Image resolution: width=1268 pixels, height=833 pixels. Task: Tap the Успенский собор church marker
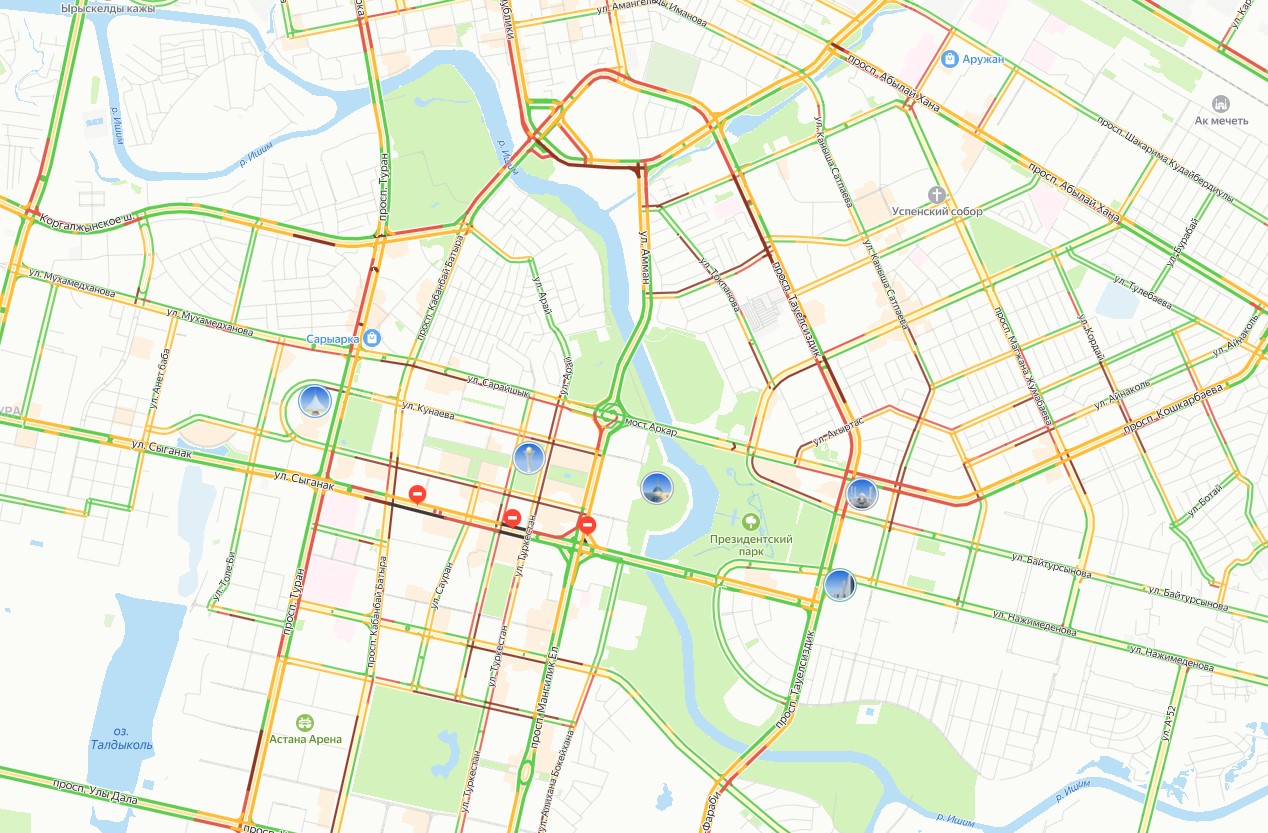click(x=937, y=195)
